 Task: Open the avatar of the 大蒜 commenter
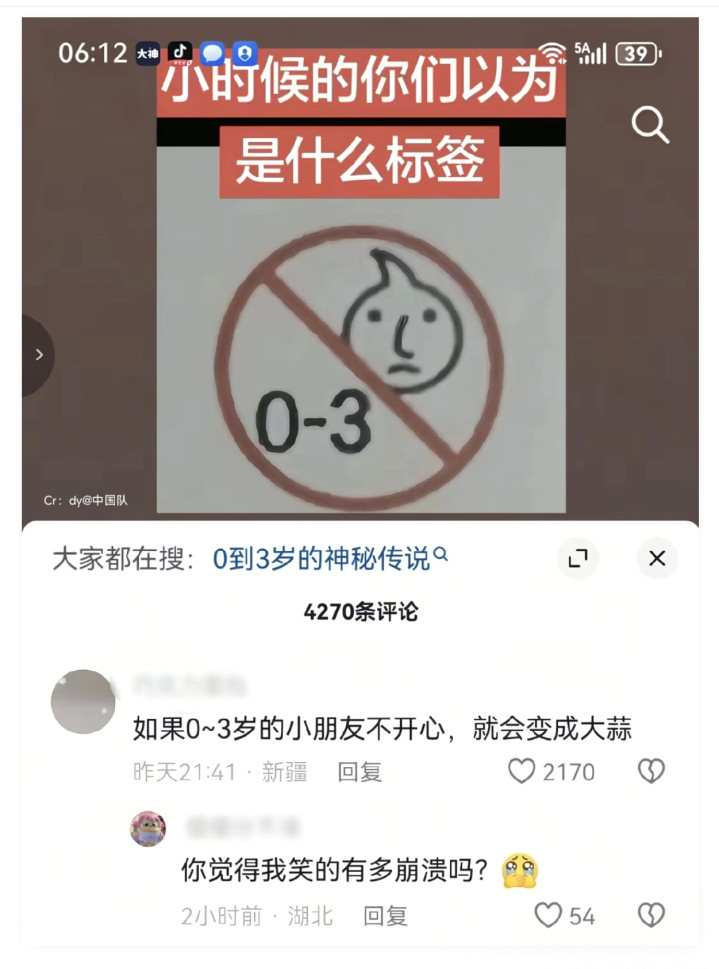(x=83, y=701)
